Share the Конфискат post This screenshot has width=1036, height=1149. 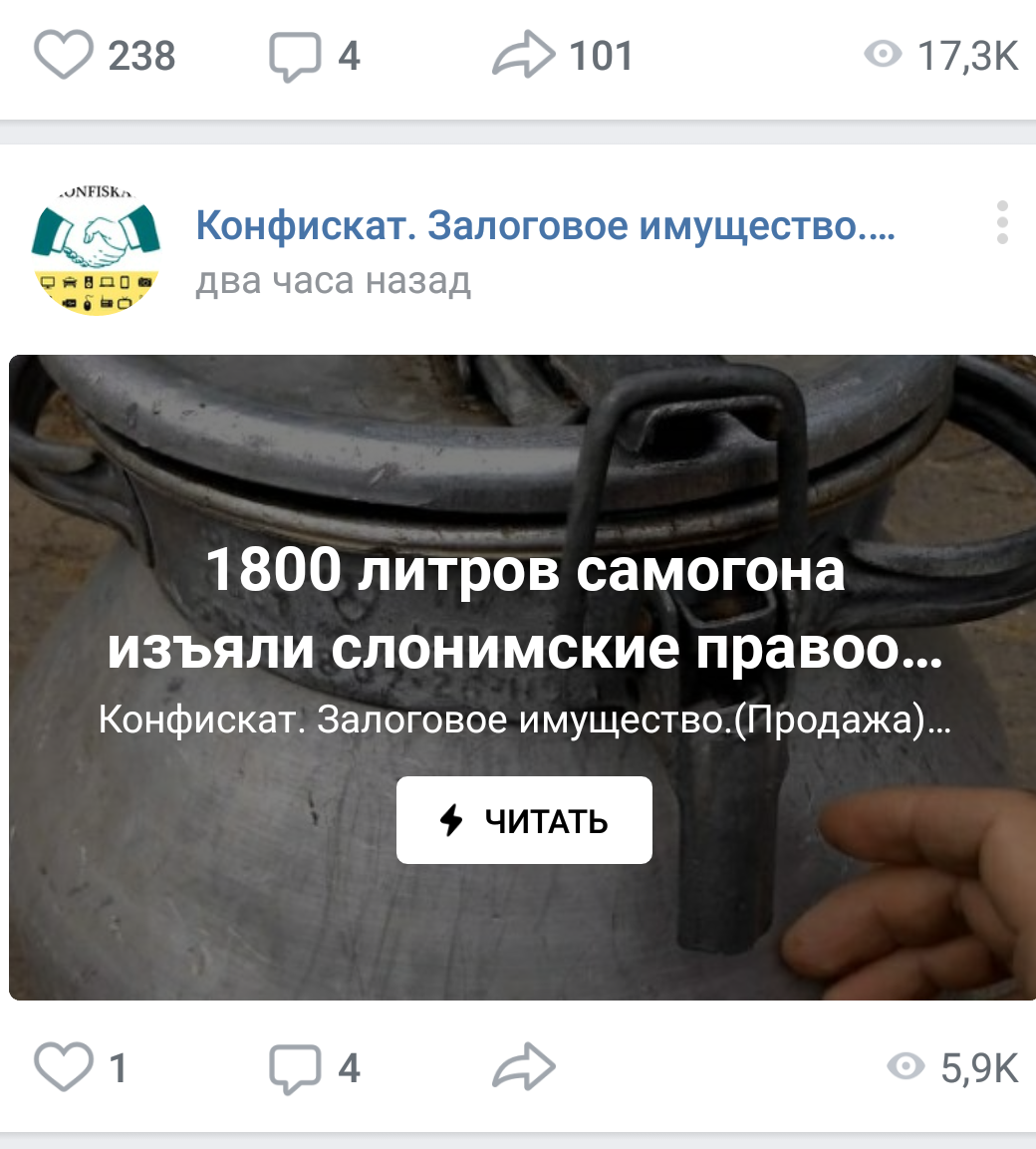pos(524,1067)
